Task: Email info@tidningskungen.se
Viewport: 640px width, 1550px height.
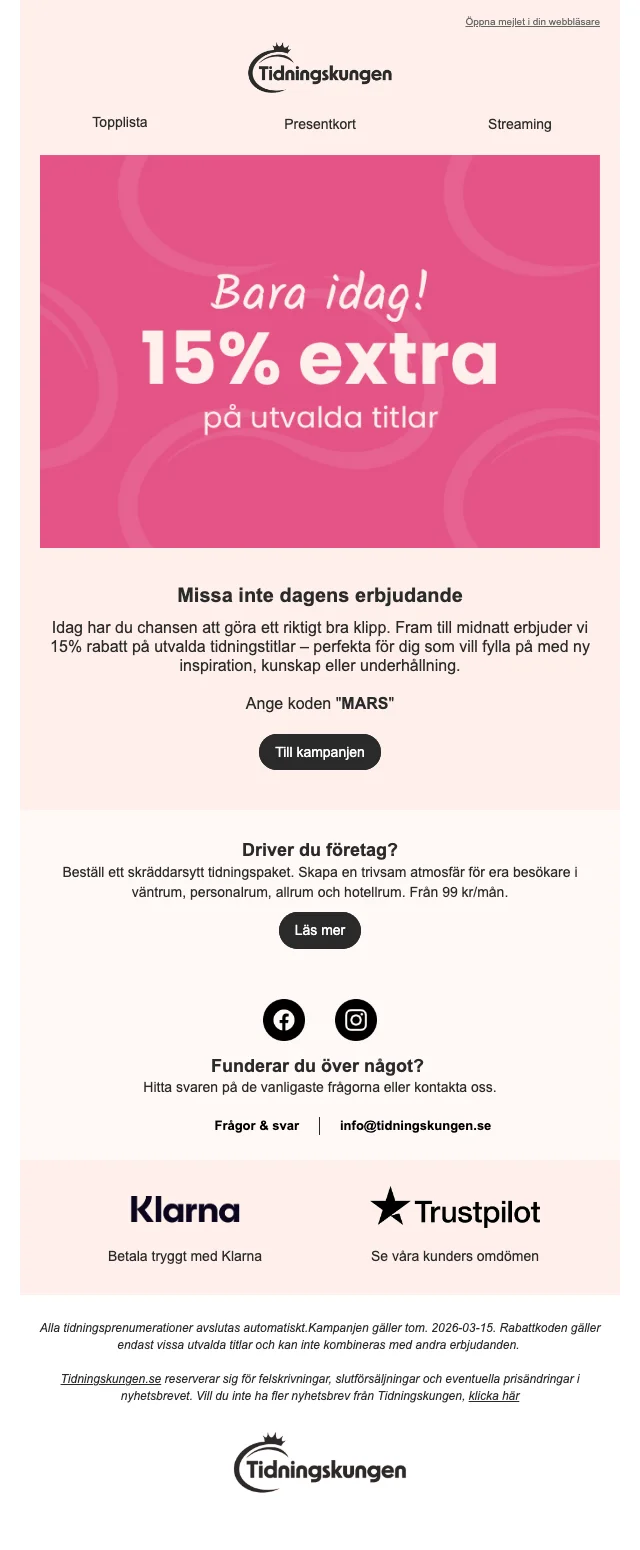Action: [x=415, y=1125]
